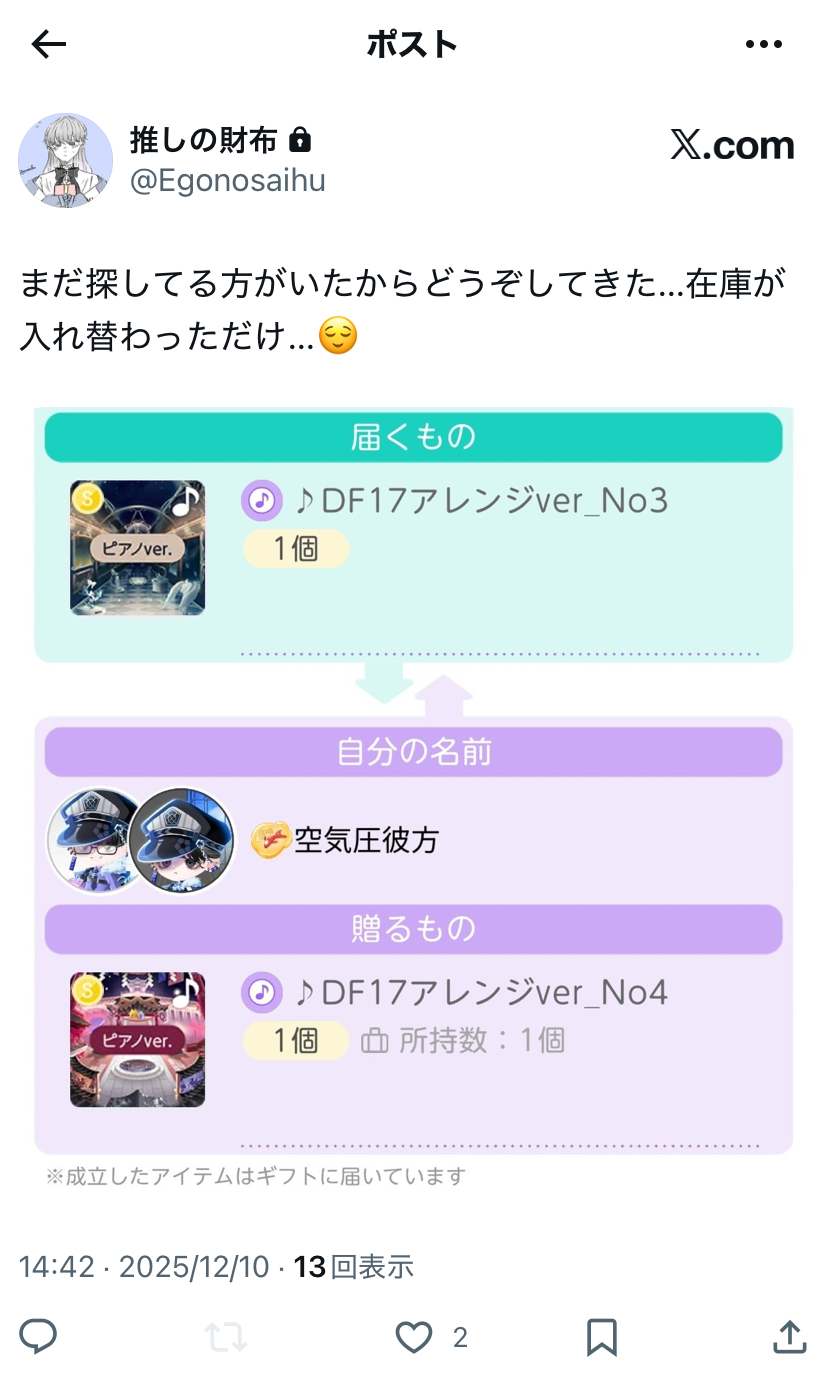Open the post's overflow menu
The width and height of the screenshot is (828, 1395).
pyautogui.click(x=764, y=44)
